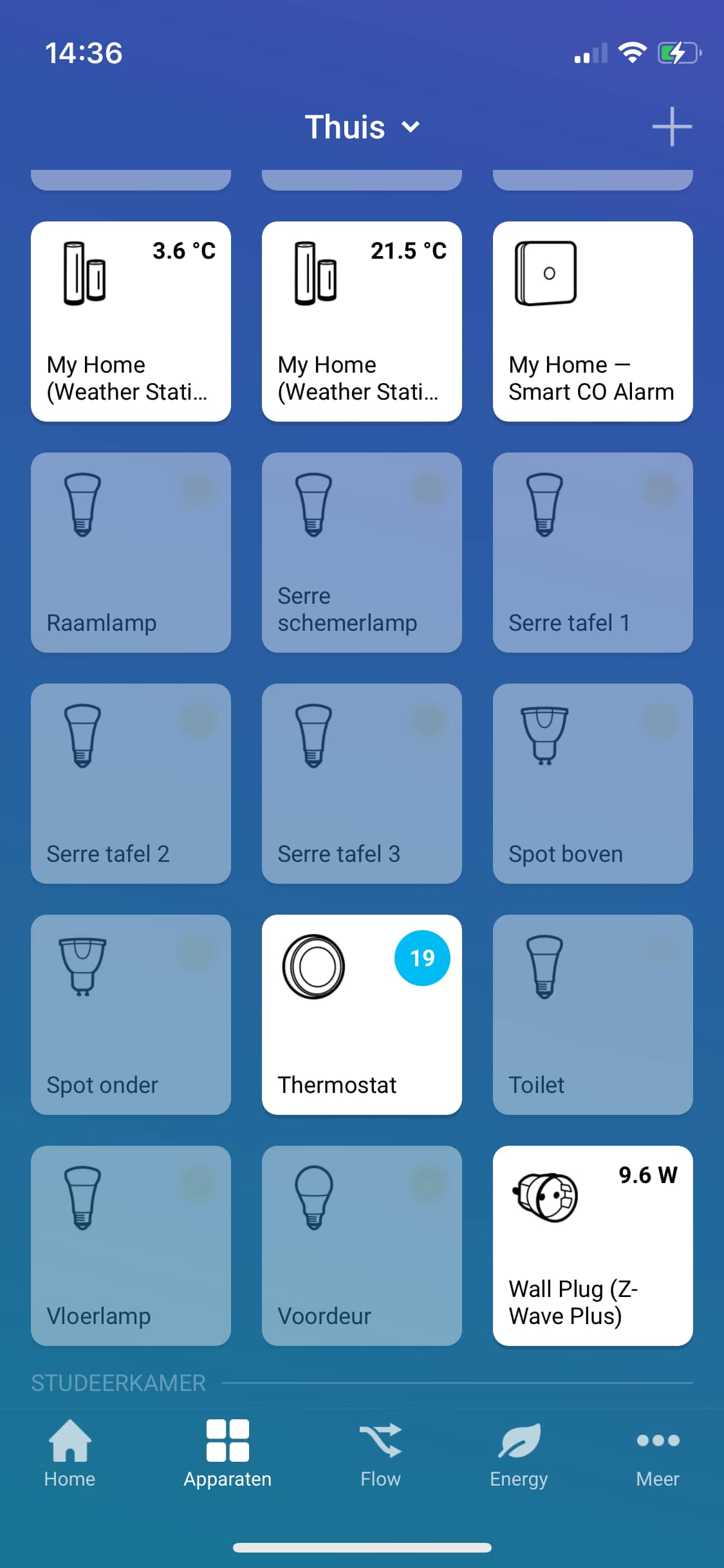
Task: Turn on the Toilet light
Action: (x=593, y=1014)
